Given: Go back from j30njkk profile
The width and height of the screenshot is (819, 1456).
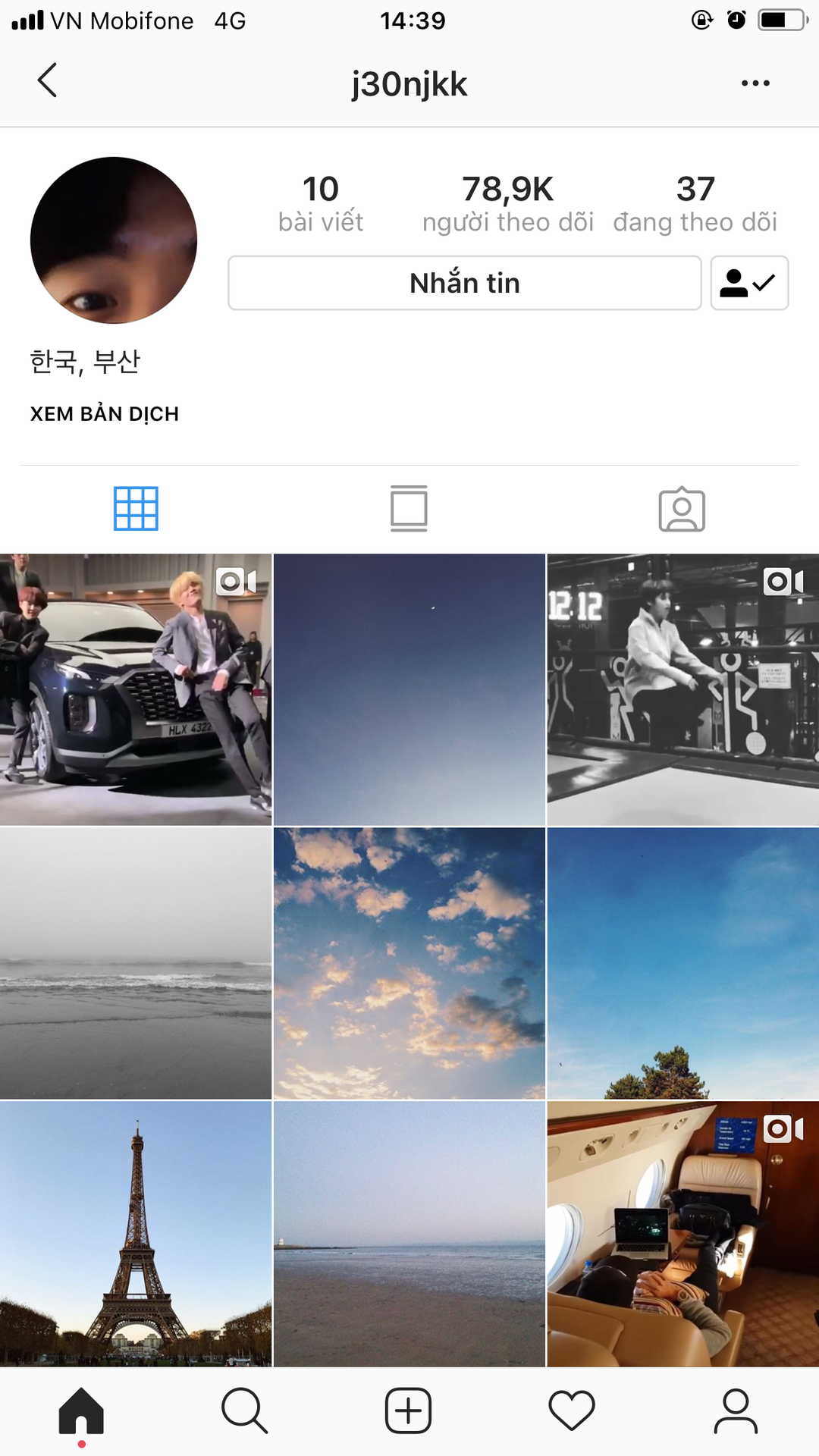Looking at the screenshot, I should click(x=47, y=80).
